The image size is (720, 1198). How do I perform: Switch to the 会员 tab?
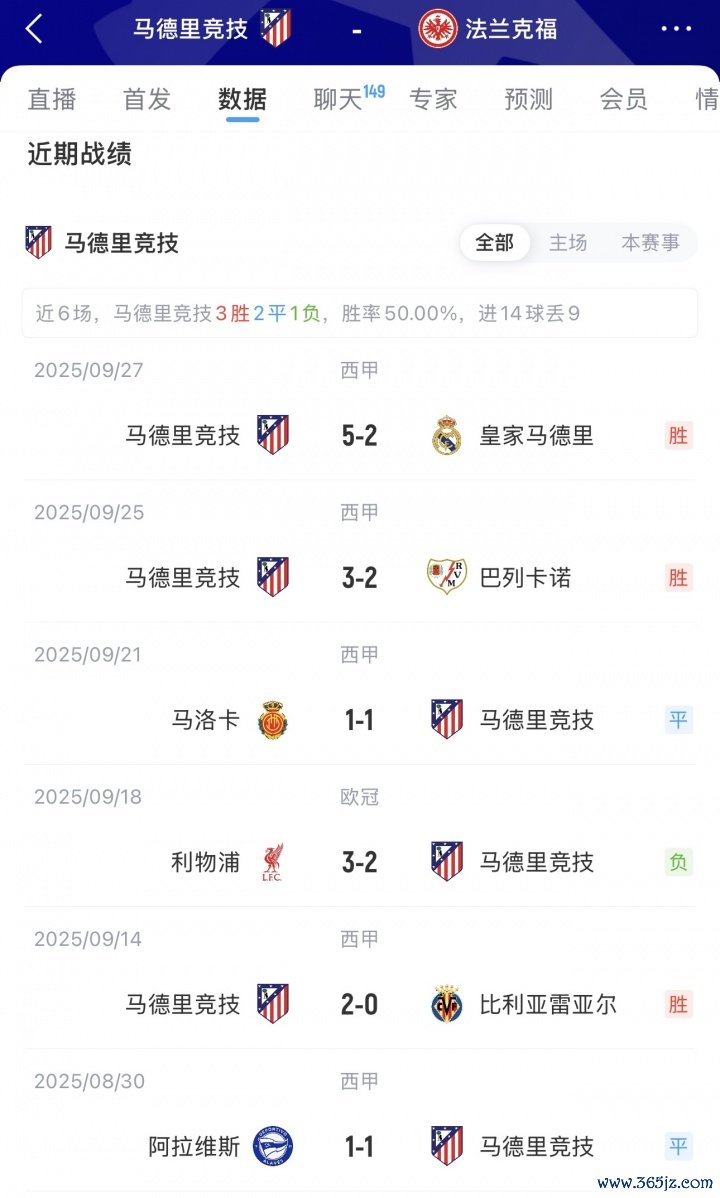(x=624, y=99)
